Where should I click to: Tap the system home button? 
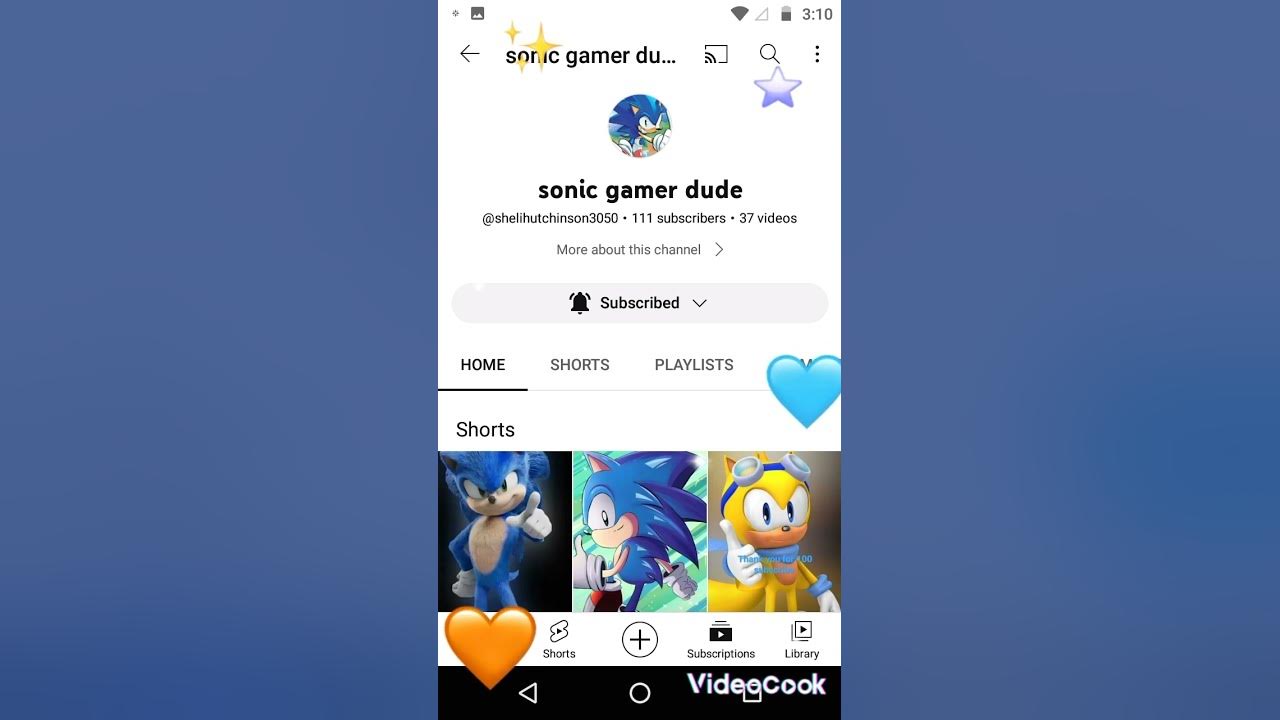coord(640,693)
